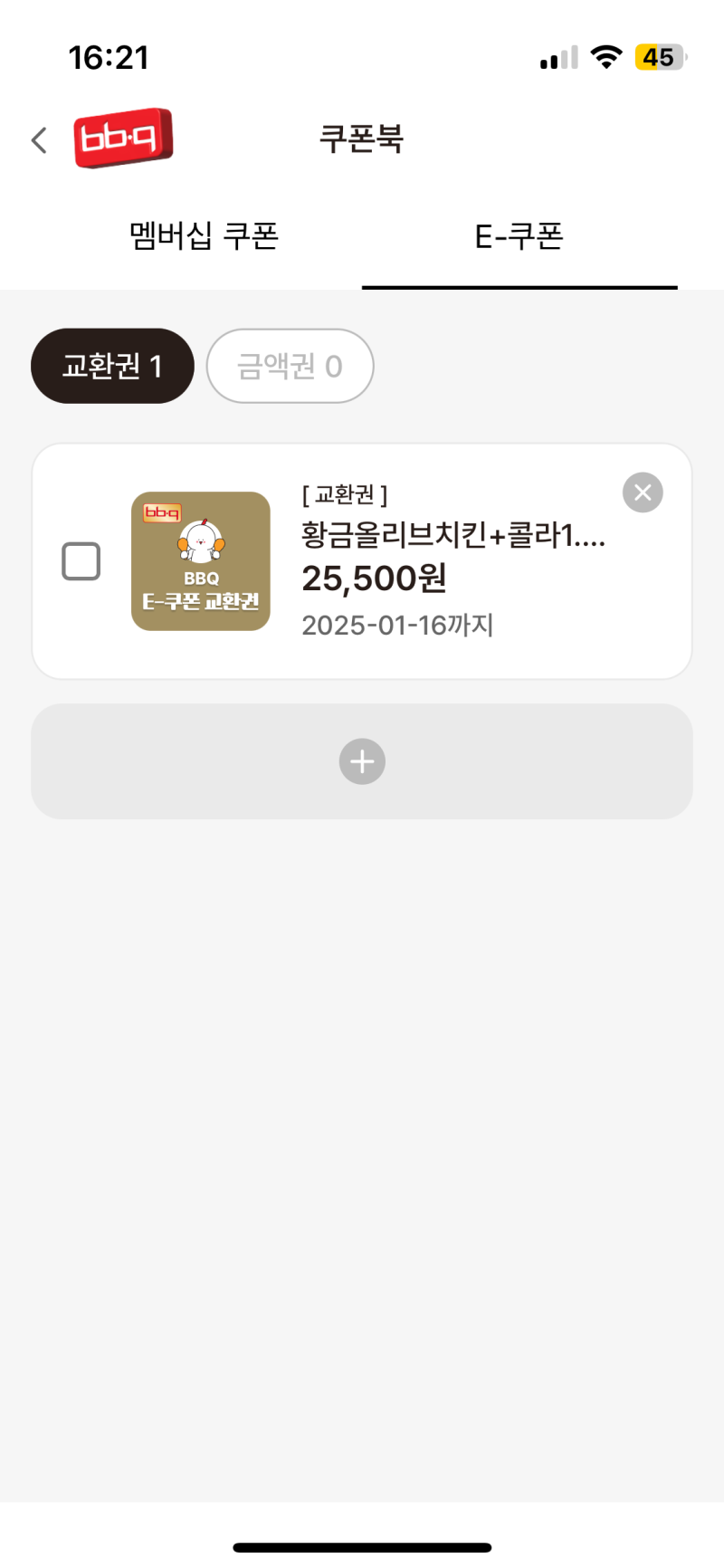The height and width of the screenshot is (1568, 724).
Task: Check the box for 황금올리브치킨+콜라 coupon
Action: [x=81, y=561]
